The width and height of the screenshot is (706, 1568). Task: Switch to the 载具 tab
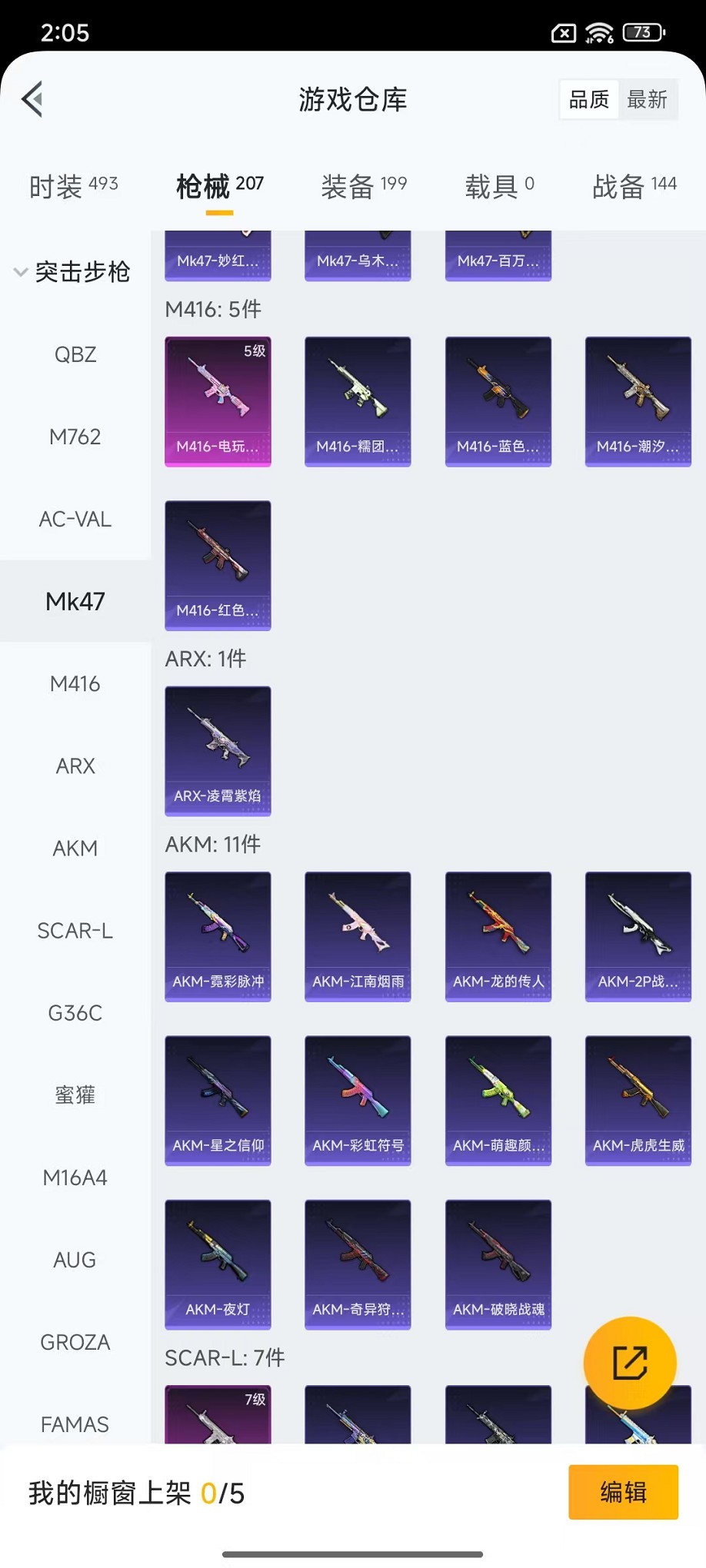499,186
